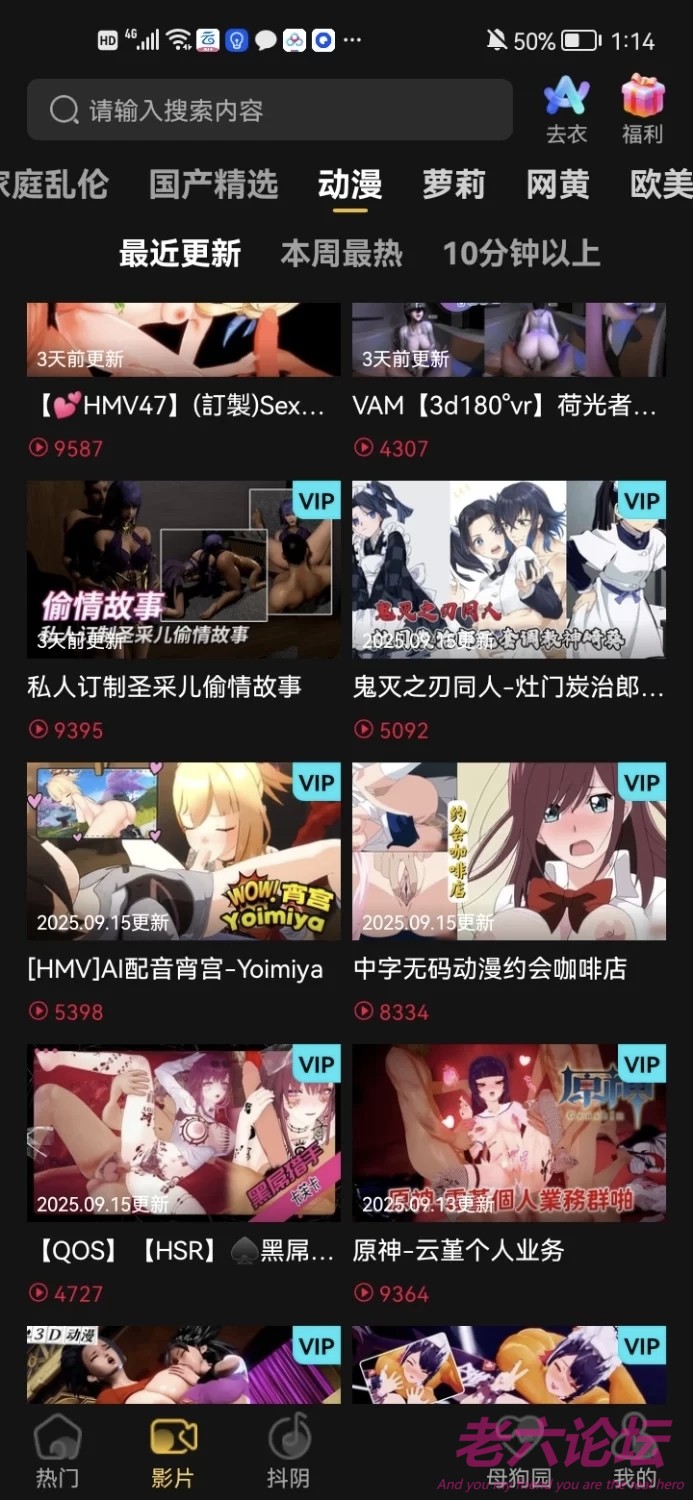Go to the 热门 bottom tab

tap(57, 1452)
